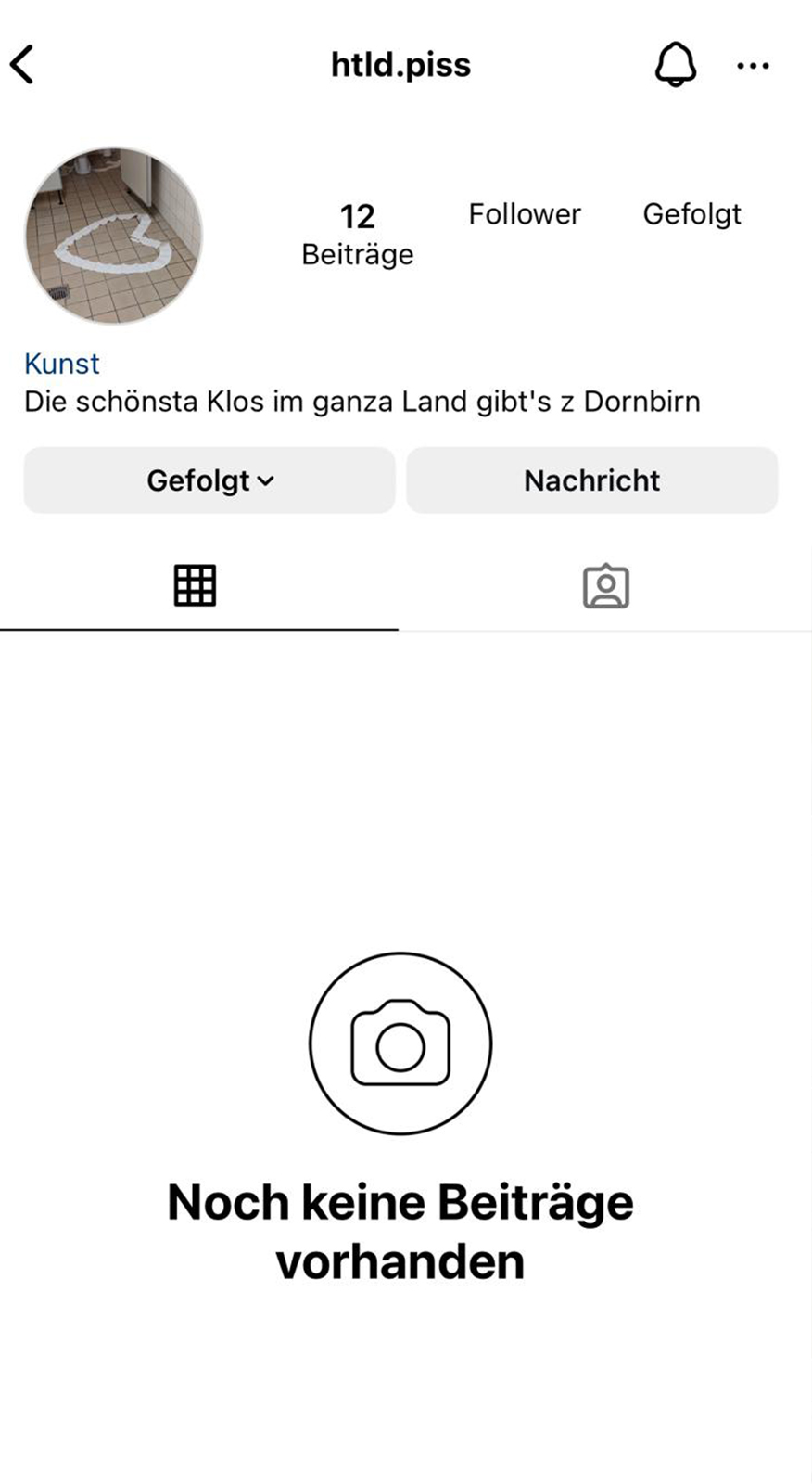Switch to the posts grid tab
The image size is (812, 1484).
pos(195,586)
